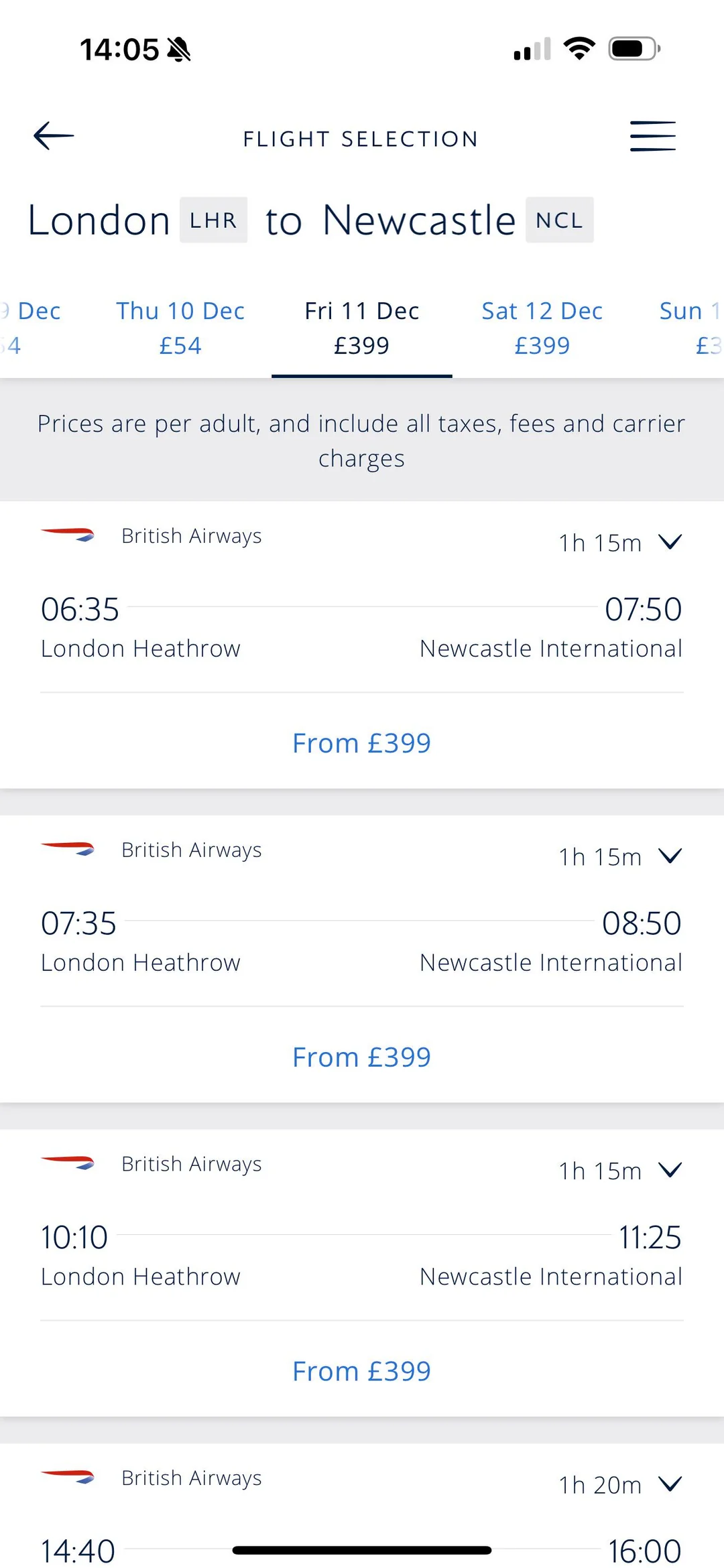Expand details of the 14:40 flight

click(x=670, y=1484)
